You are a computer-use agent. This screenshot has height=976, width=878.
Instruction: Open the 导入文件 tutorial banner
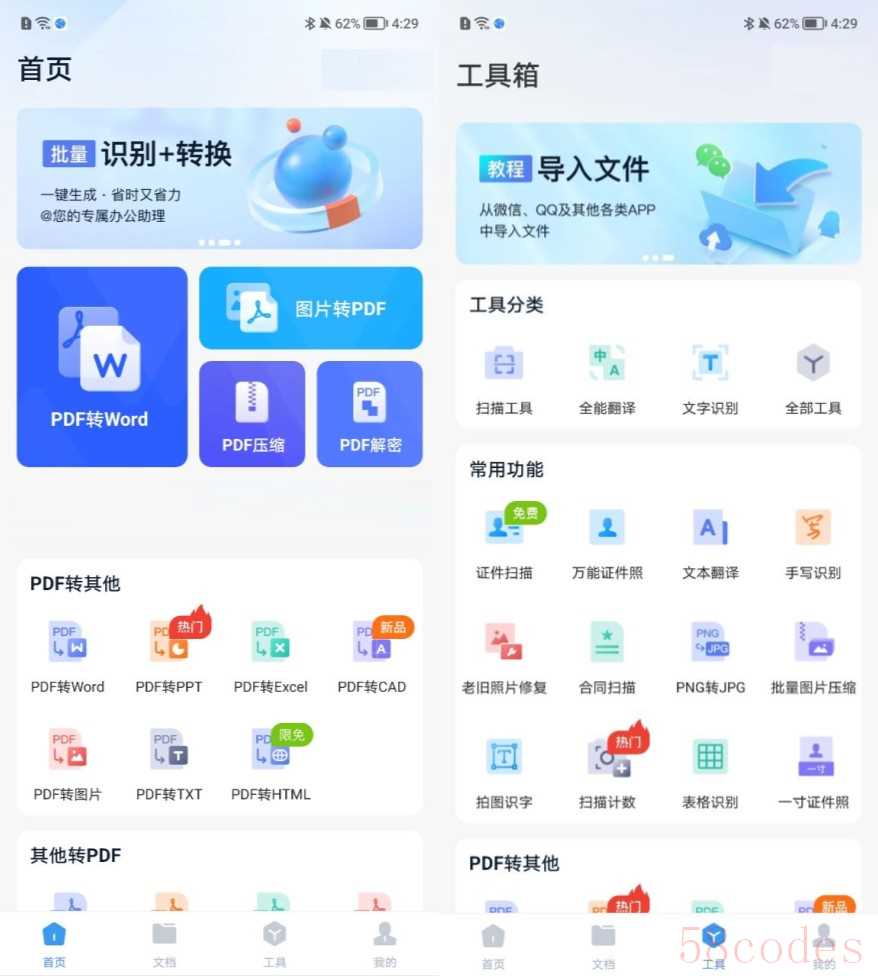tap(658, 193)
